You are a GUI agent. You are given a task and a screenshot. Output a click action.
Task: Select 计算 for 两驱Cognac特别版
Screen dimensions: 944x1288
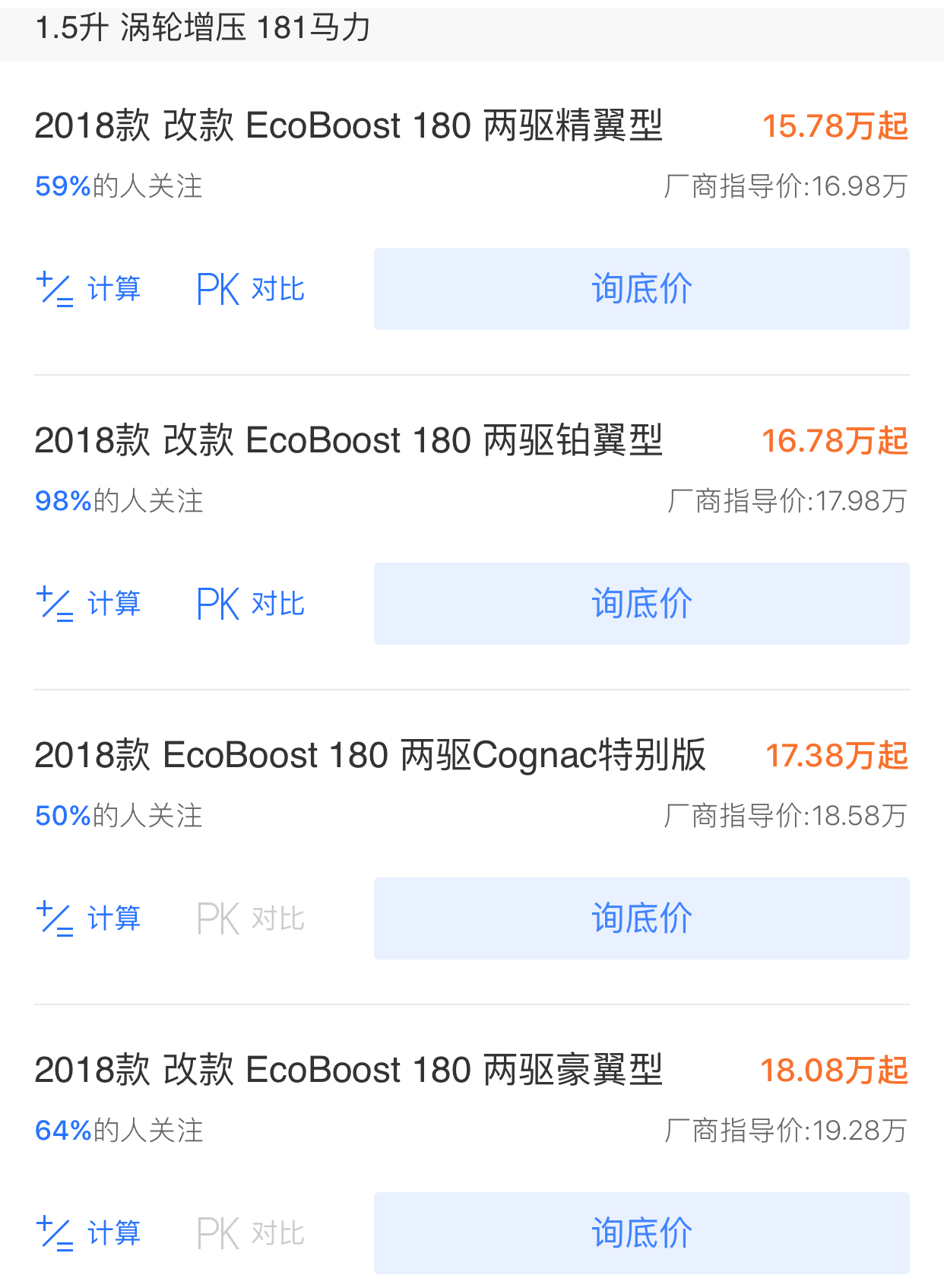pos(89,918)
